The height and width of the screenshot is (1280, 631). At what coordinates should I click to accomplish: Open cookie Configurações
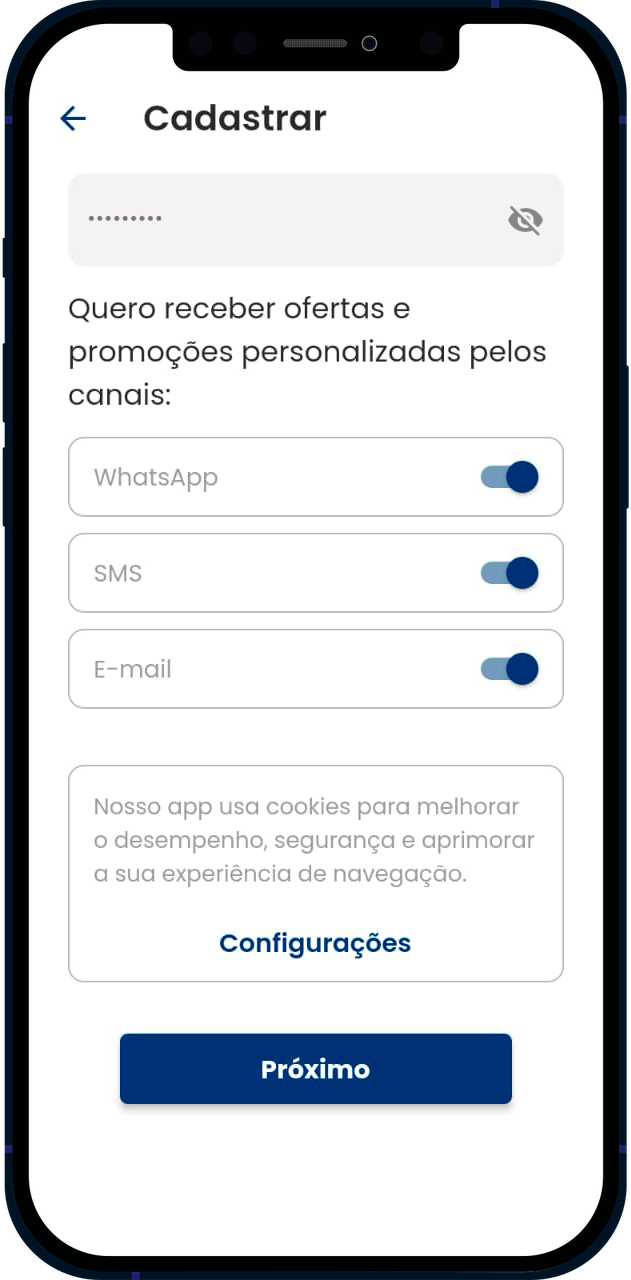(x=315, y=943)
